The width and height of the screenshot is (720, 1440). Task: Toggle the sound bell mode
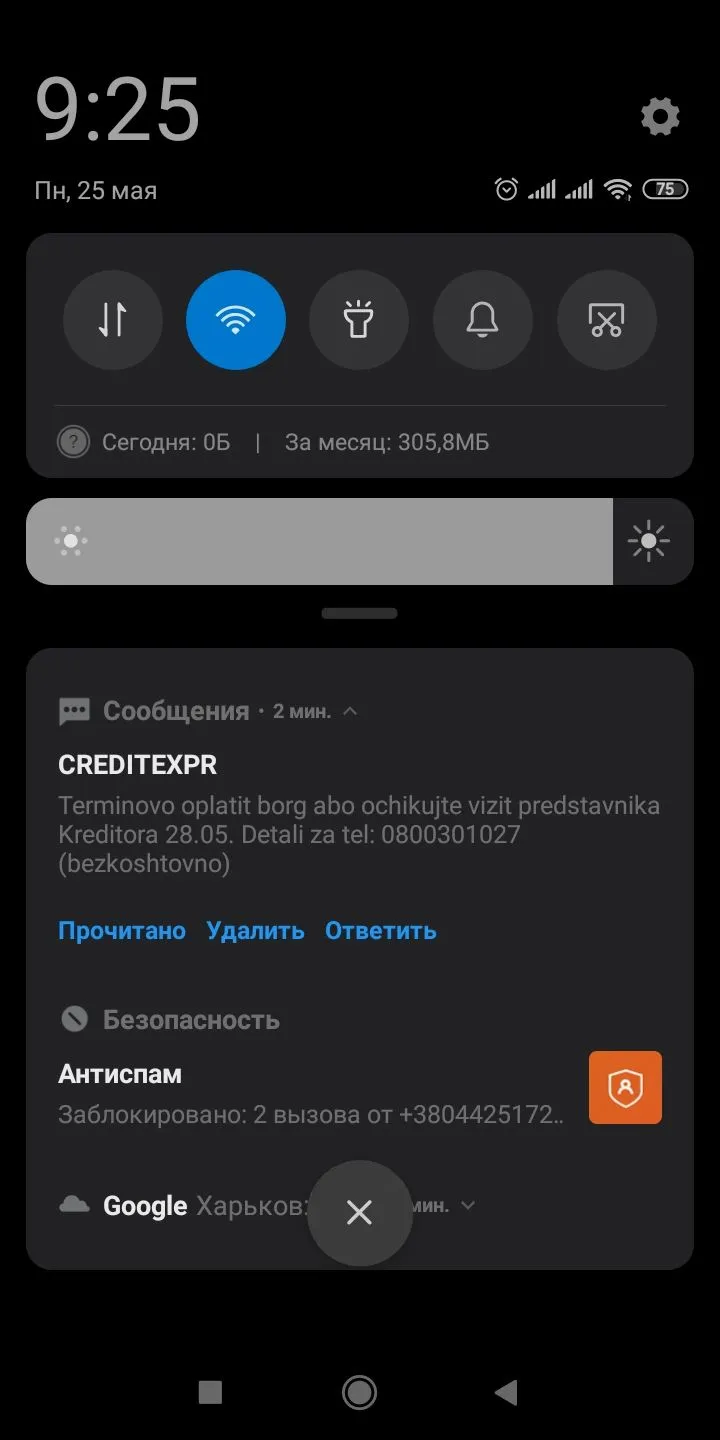[482, 320]
